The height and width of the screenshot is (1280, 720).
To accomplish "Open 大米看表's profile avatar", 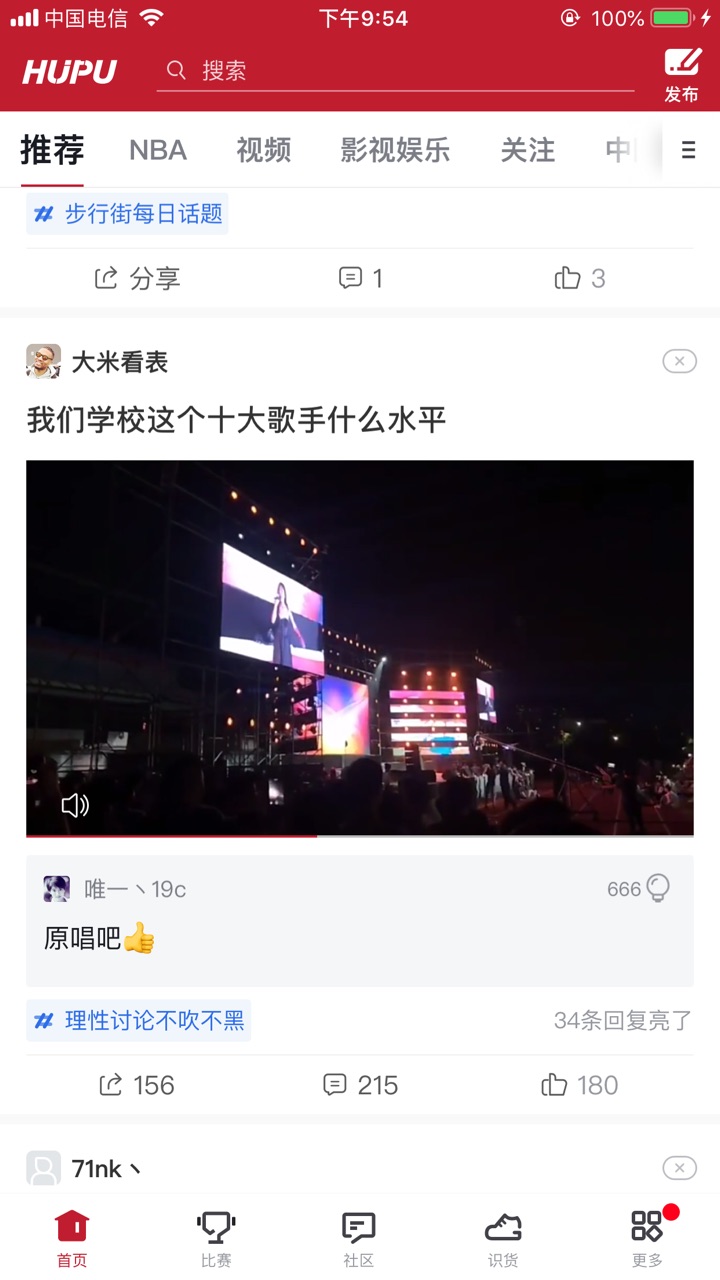I will [x=43, y=362].
